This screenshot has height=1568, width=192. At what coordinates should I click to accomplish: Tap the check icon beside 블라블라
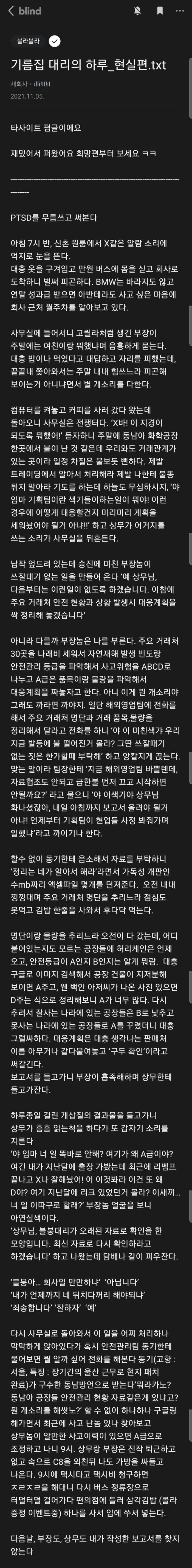click(x=54, y=41)
